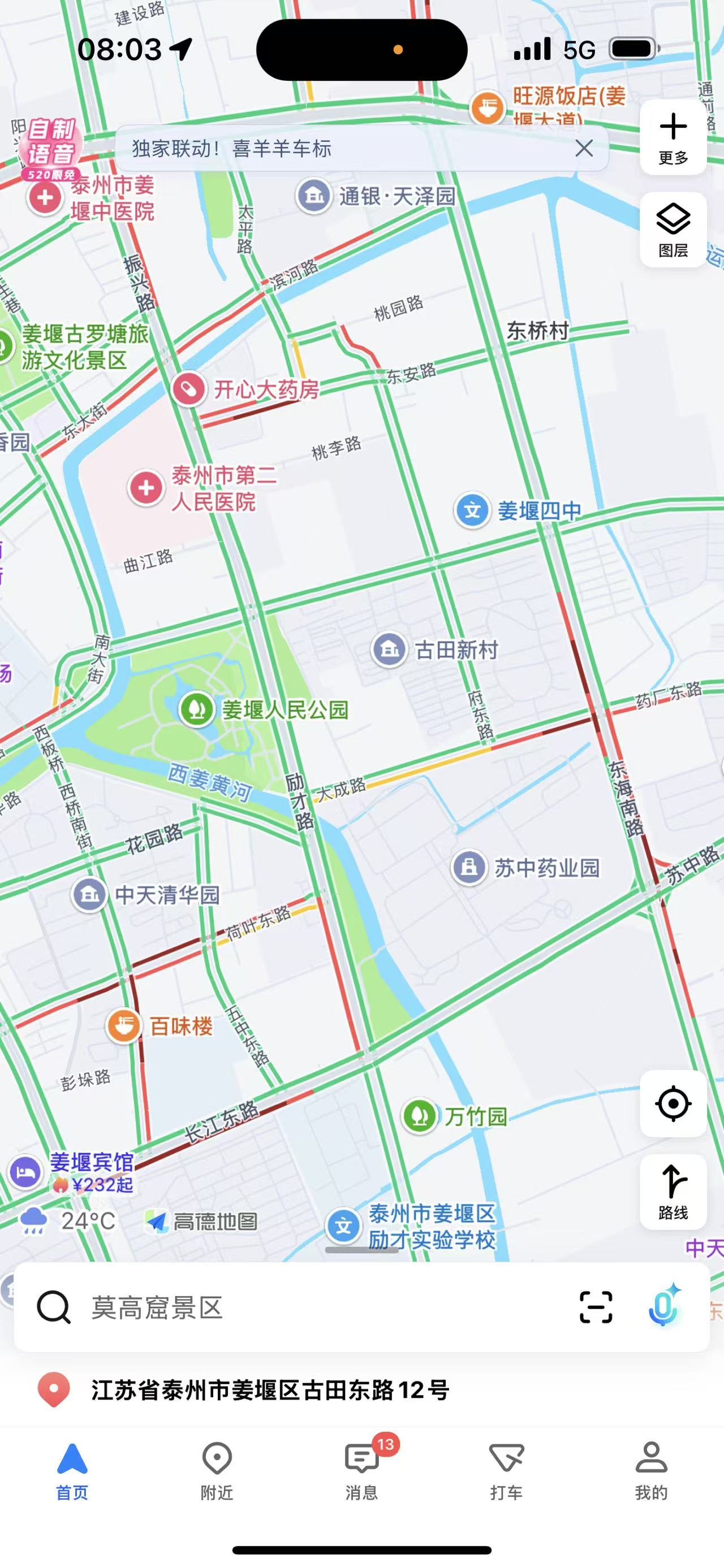Viewport: 724px width, 1568px height.
Task: Open the 更多 (more) button
Action: (673, 137)
